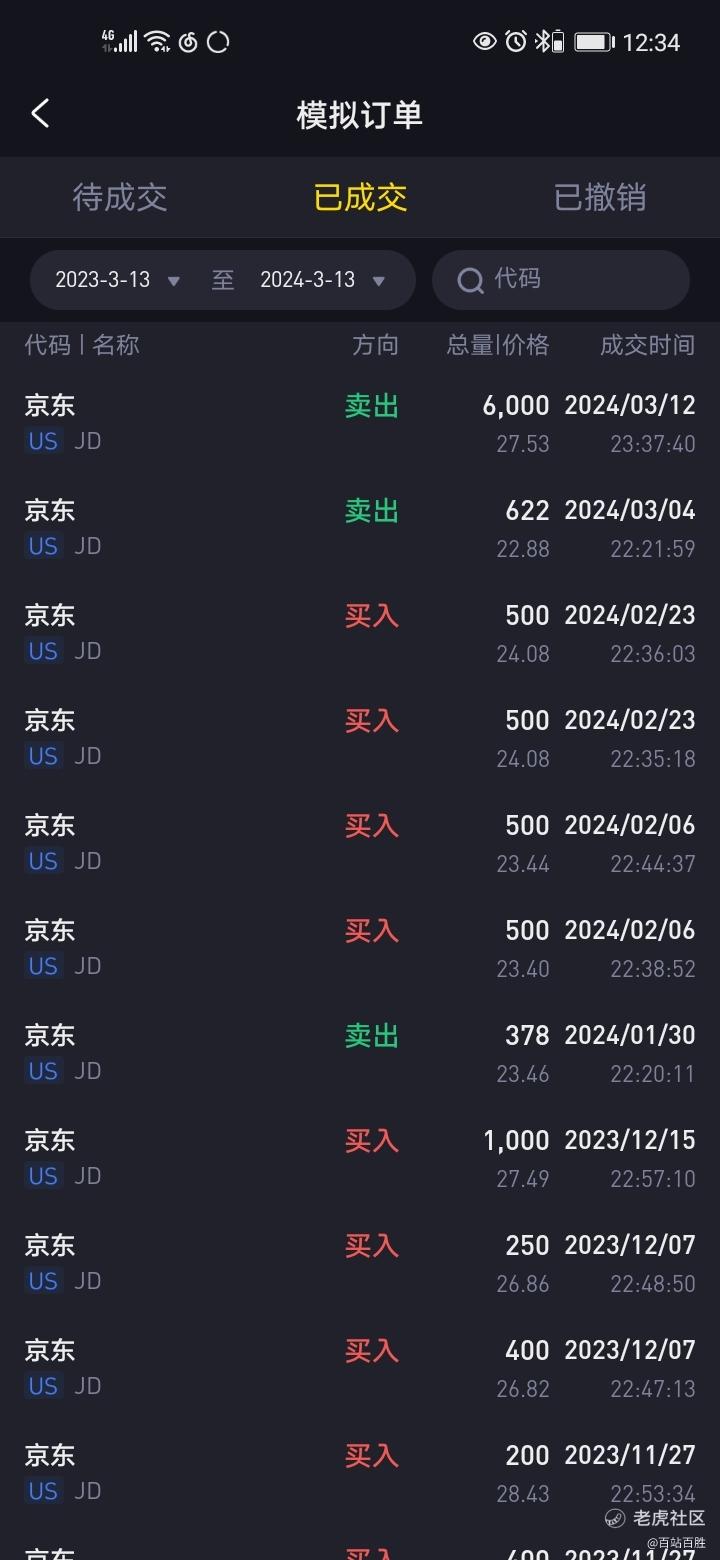Open the 400 share buy order priced 26.82
720x1560 pixels.
[360, 1368]
